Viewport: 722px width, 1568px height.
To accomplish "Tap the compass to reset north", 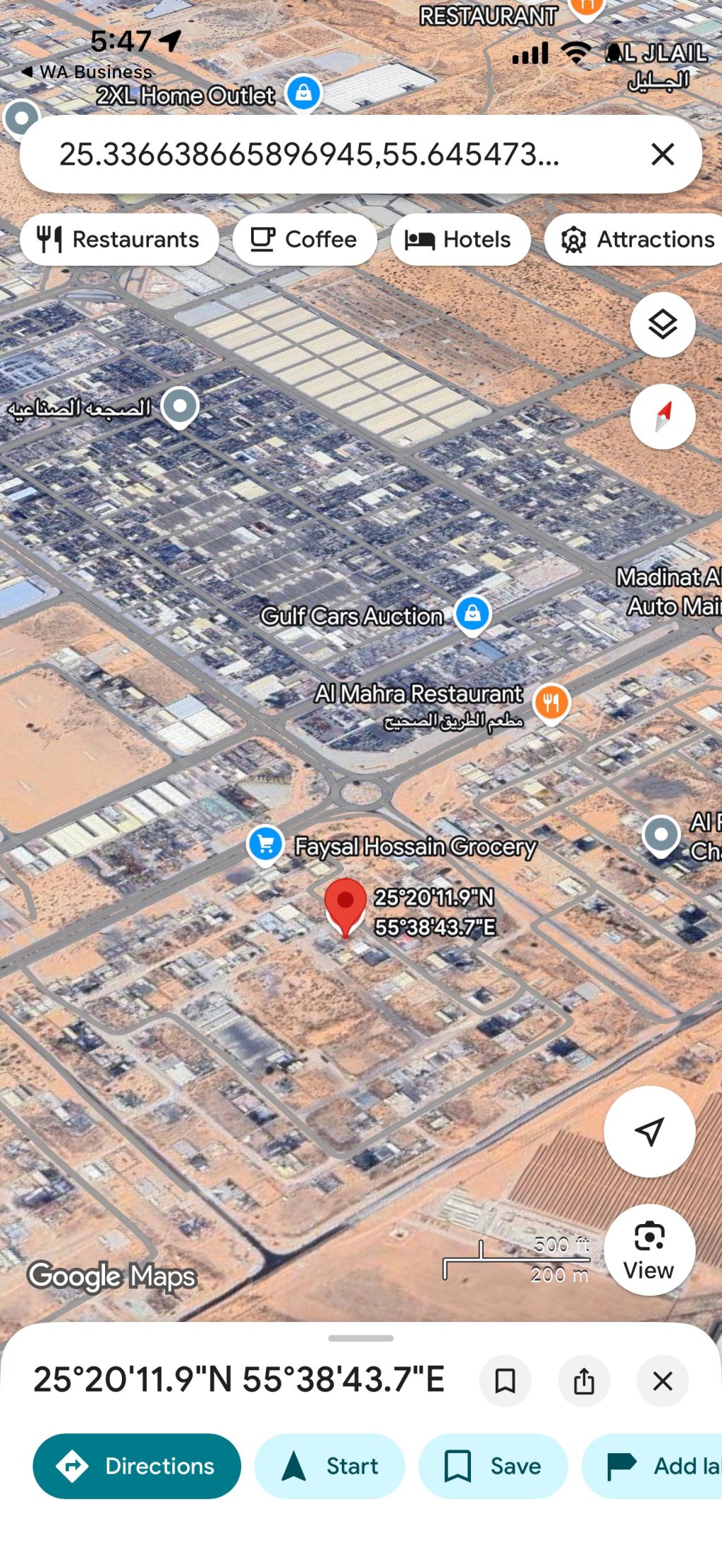I will pyautogui.click(x=662, y=416).
